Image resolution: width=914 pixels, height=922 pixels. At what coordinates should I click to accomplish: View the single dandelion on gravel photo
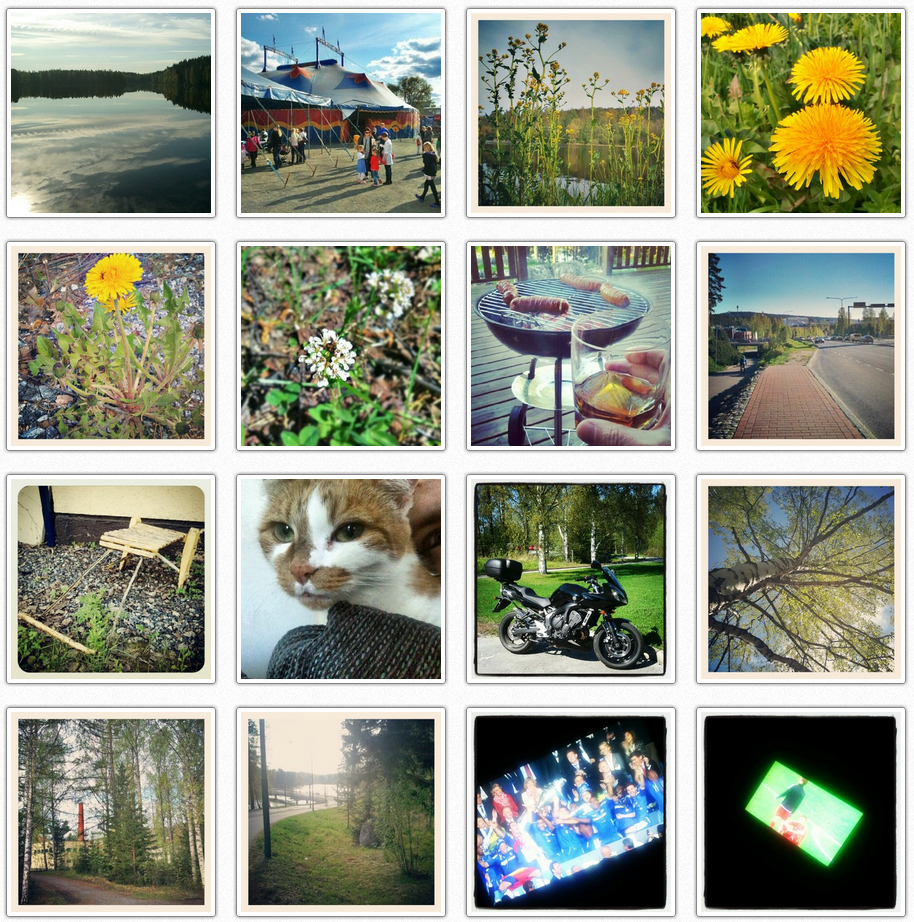pyautogui.click(x=111, y=346)
